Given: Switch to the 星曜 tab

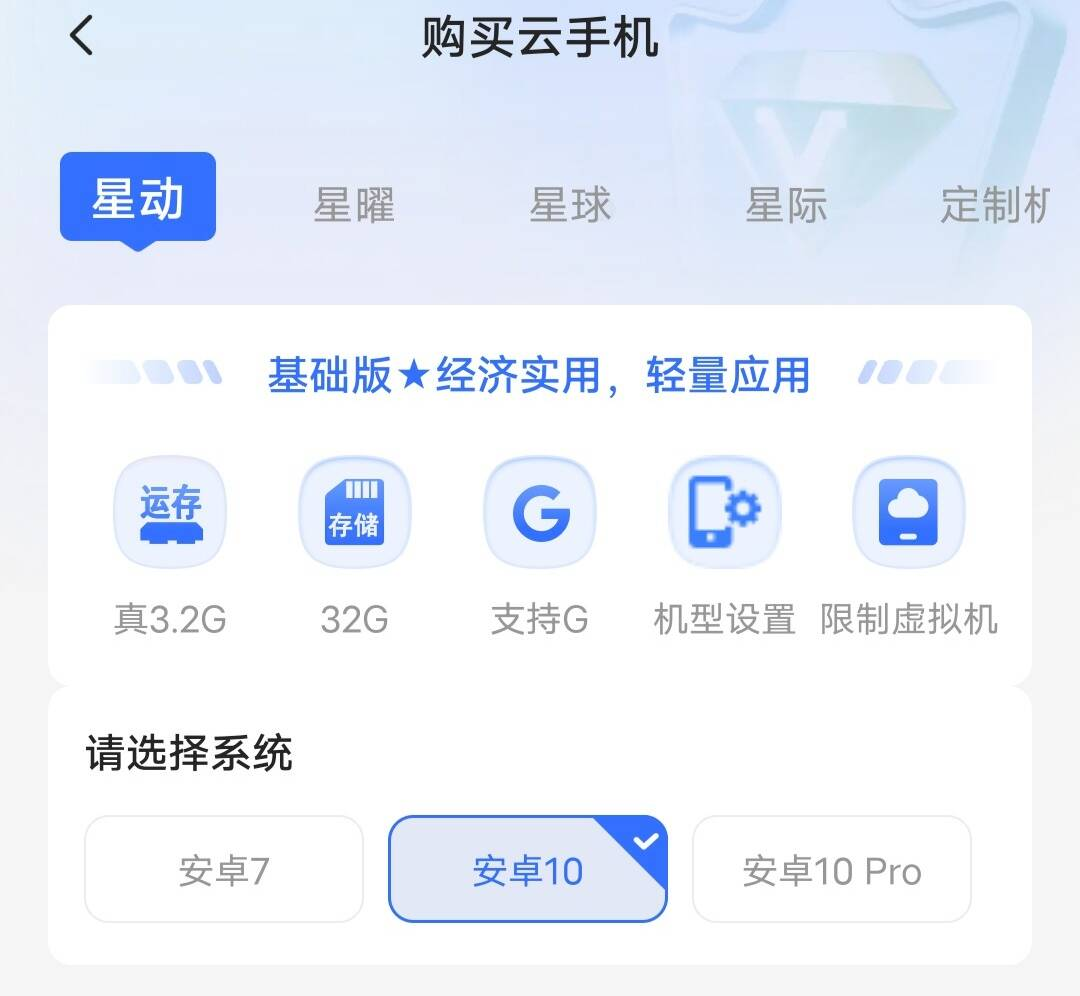Looking at the screenshot, I should pos(354,206).
